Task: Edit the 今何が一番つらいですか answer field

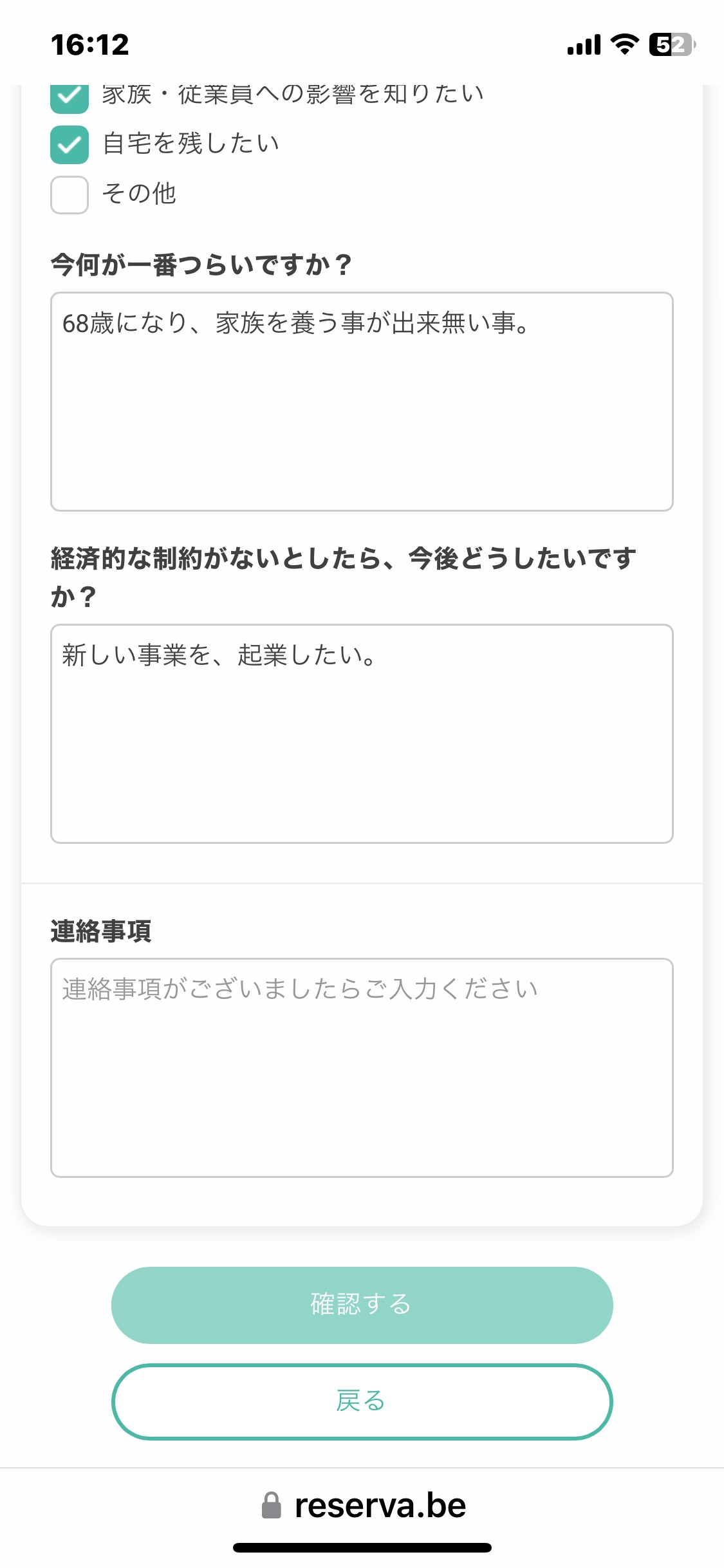Action: (362, 402)
